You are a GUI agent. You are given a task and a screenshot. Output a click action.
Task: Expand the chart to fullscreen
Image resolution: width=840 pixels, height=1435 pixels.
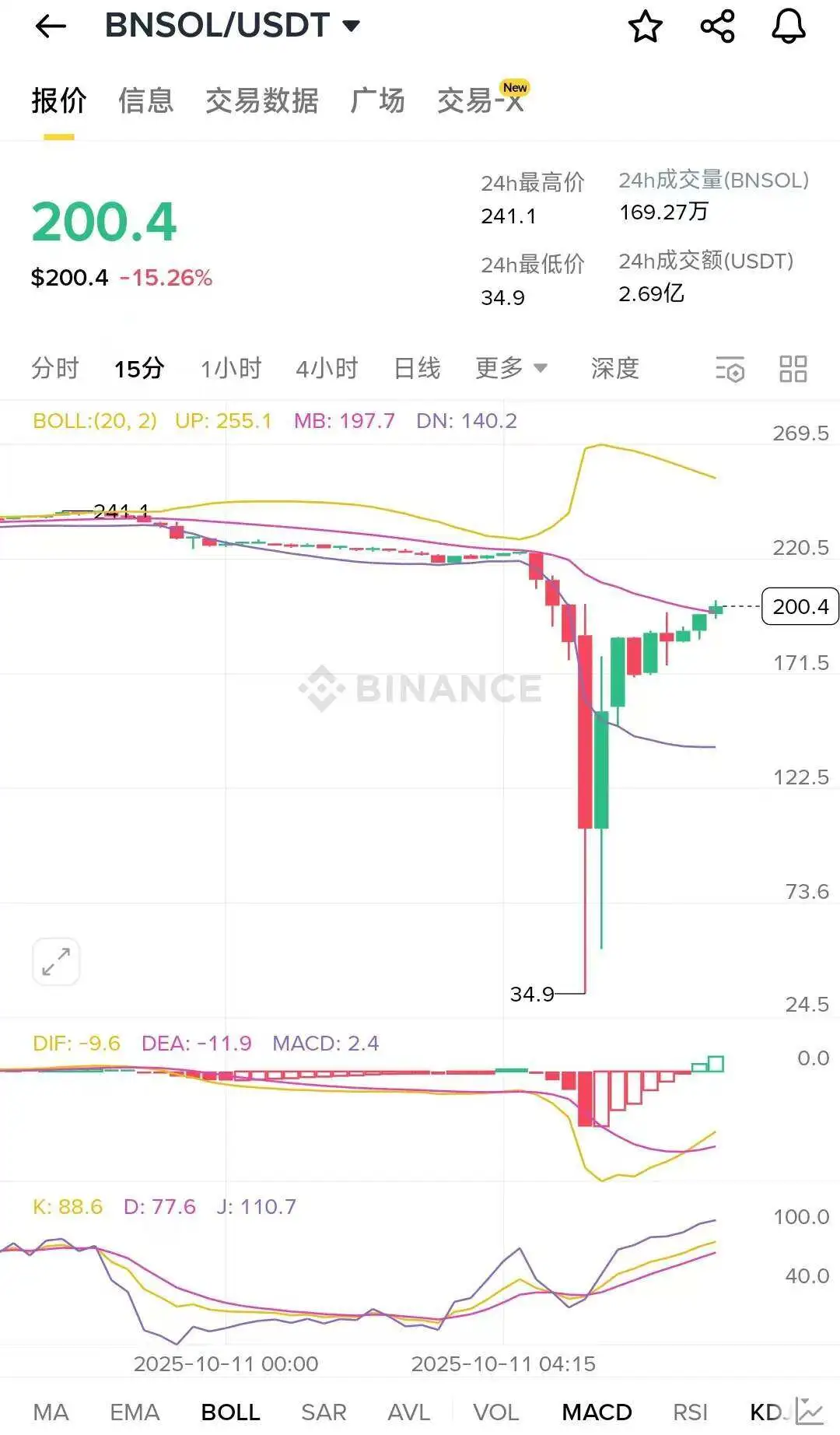tap(55, 961)
